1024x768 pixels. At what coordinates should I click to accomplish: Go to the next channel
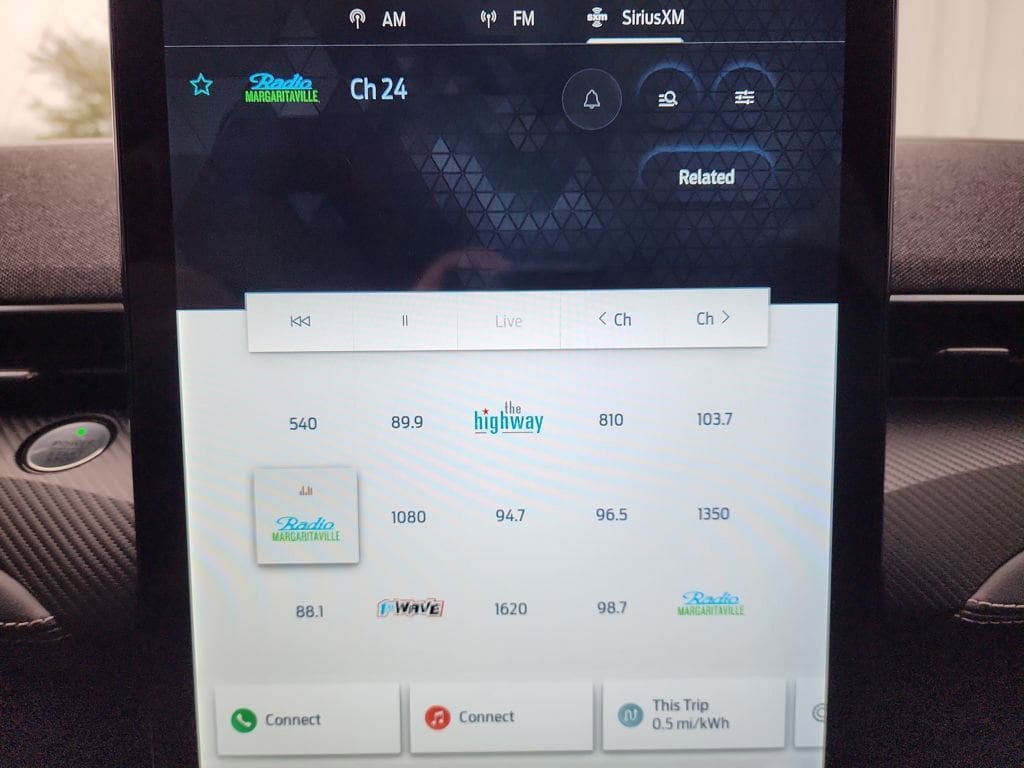click(x=713, y=319)
